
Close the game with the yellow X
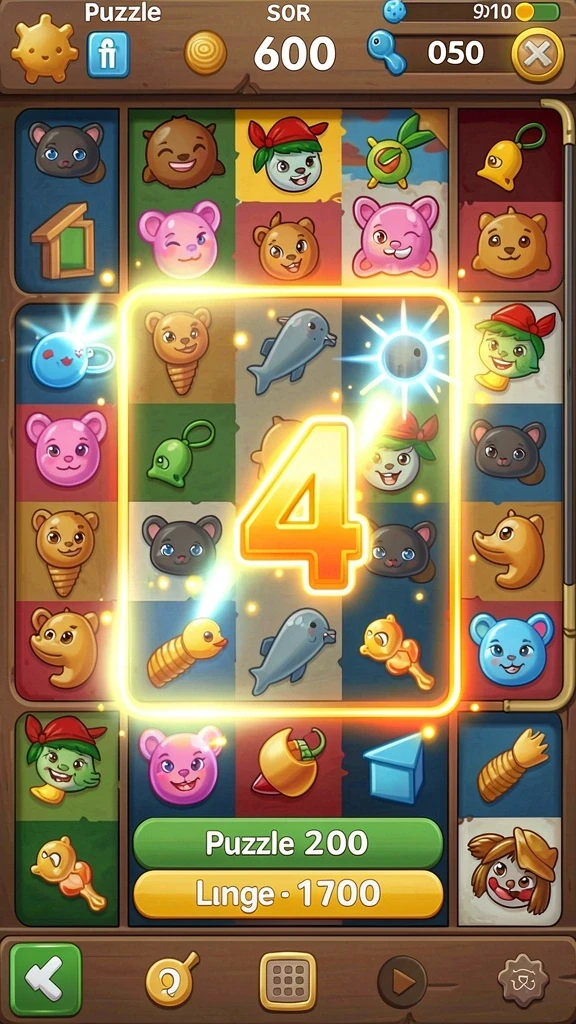[x=537, y=55]
